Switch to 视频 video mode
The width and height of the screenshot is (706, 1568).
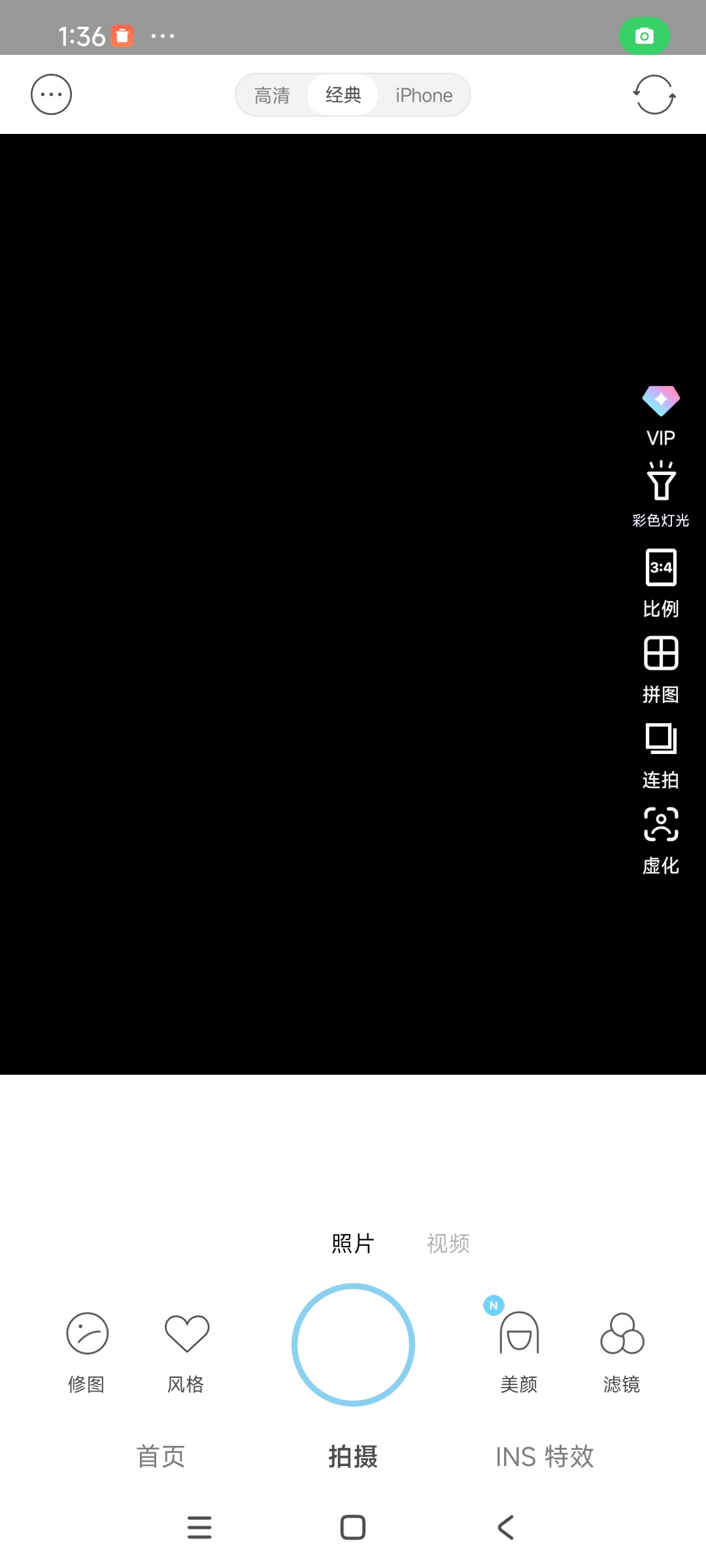(x=448, y=1243)
